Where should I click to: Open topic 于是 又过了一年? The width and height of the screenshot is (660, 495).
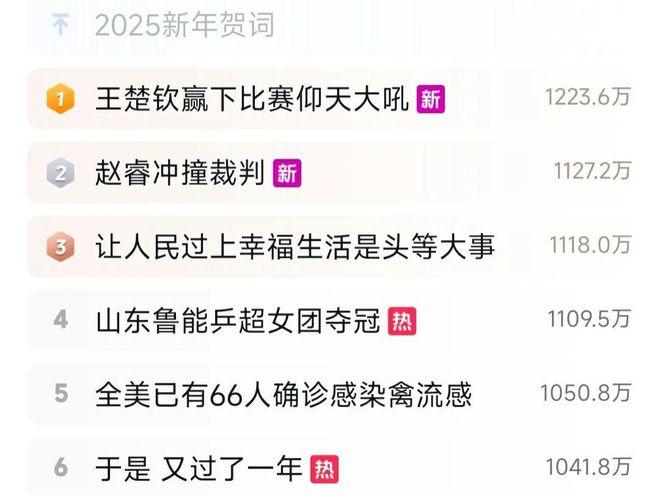(198, 466)
